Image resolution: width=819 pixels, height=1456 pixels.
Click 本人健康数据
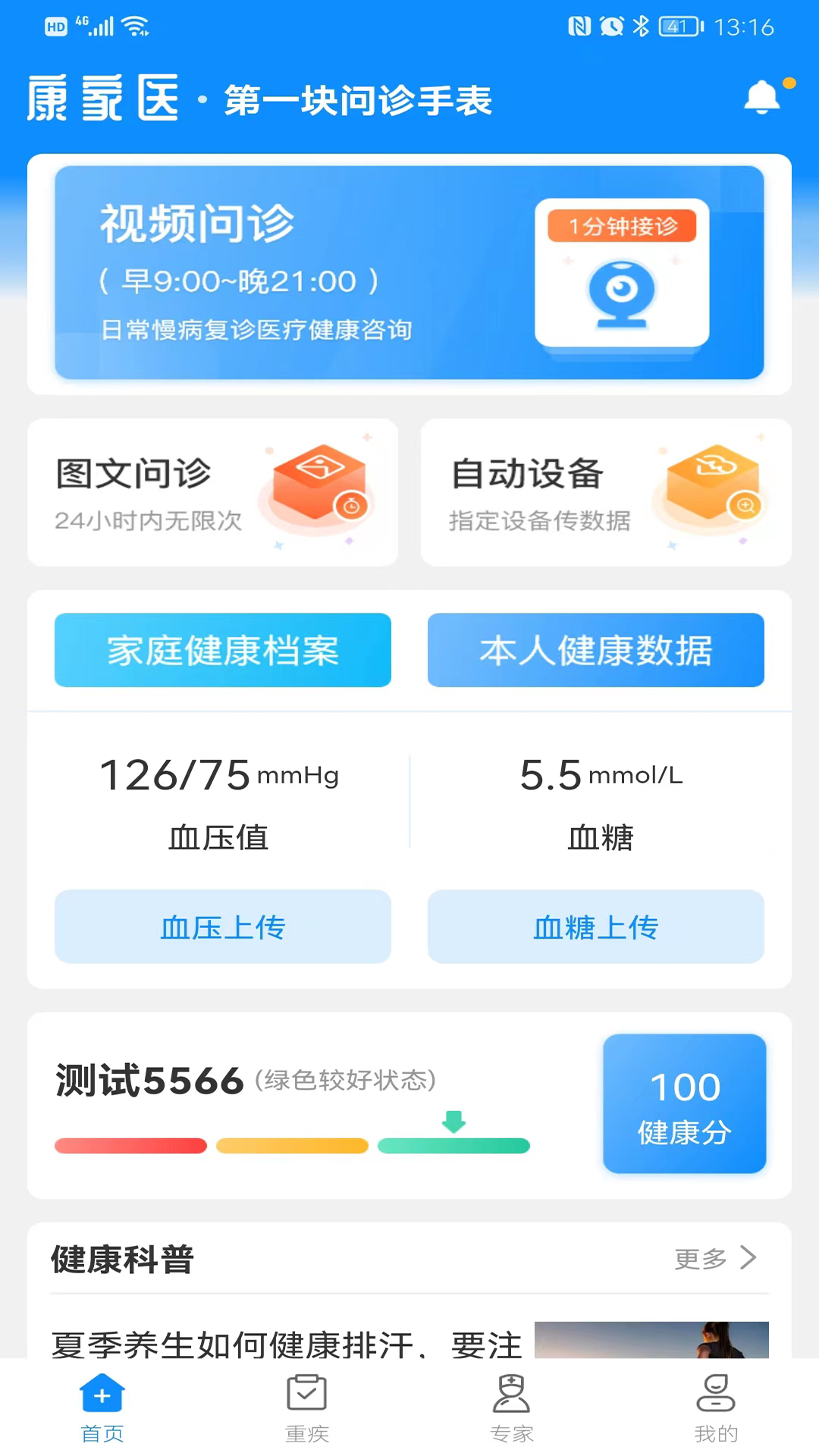point(595,650)
